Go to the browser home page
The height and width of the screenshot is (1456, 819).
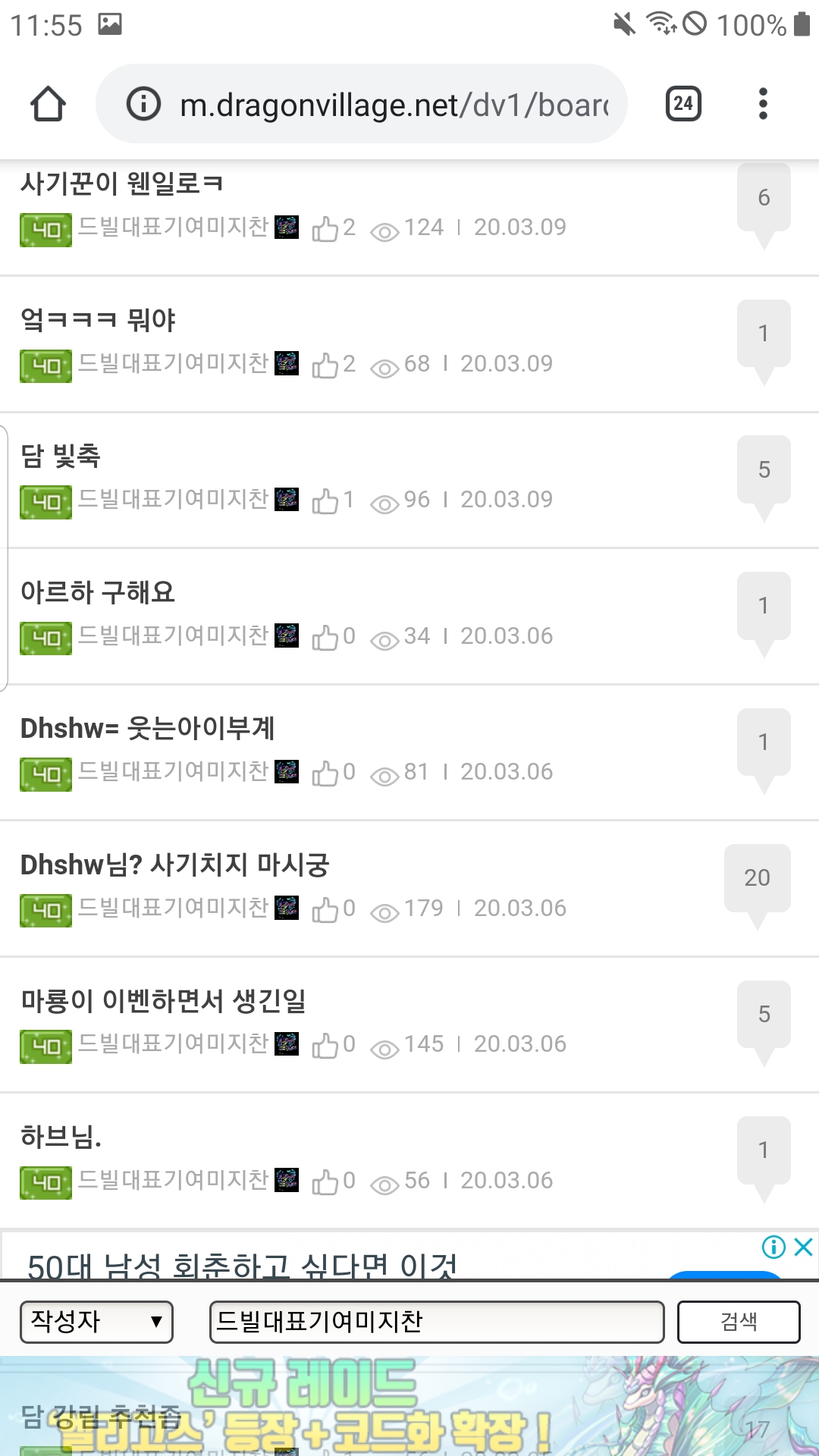point(48,104)
